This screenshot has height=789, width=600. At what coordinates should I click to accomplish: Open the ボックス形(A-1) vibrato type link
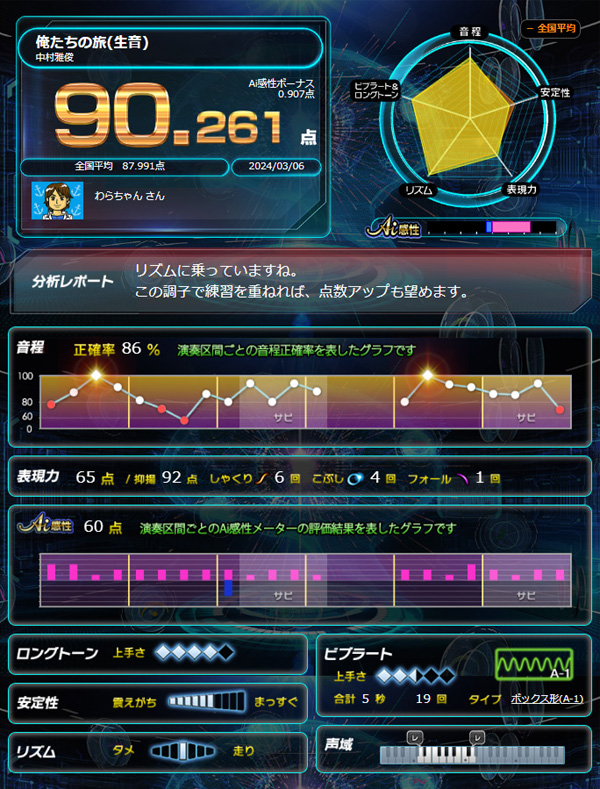click(546, 699)
